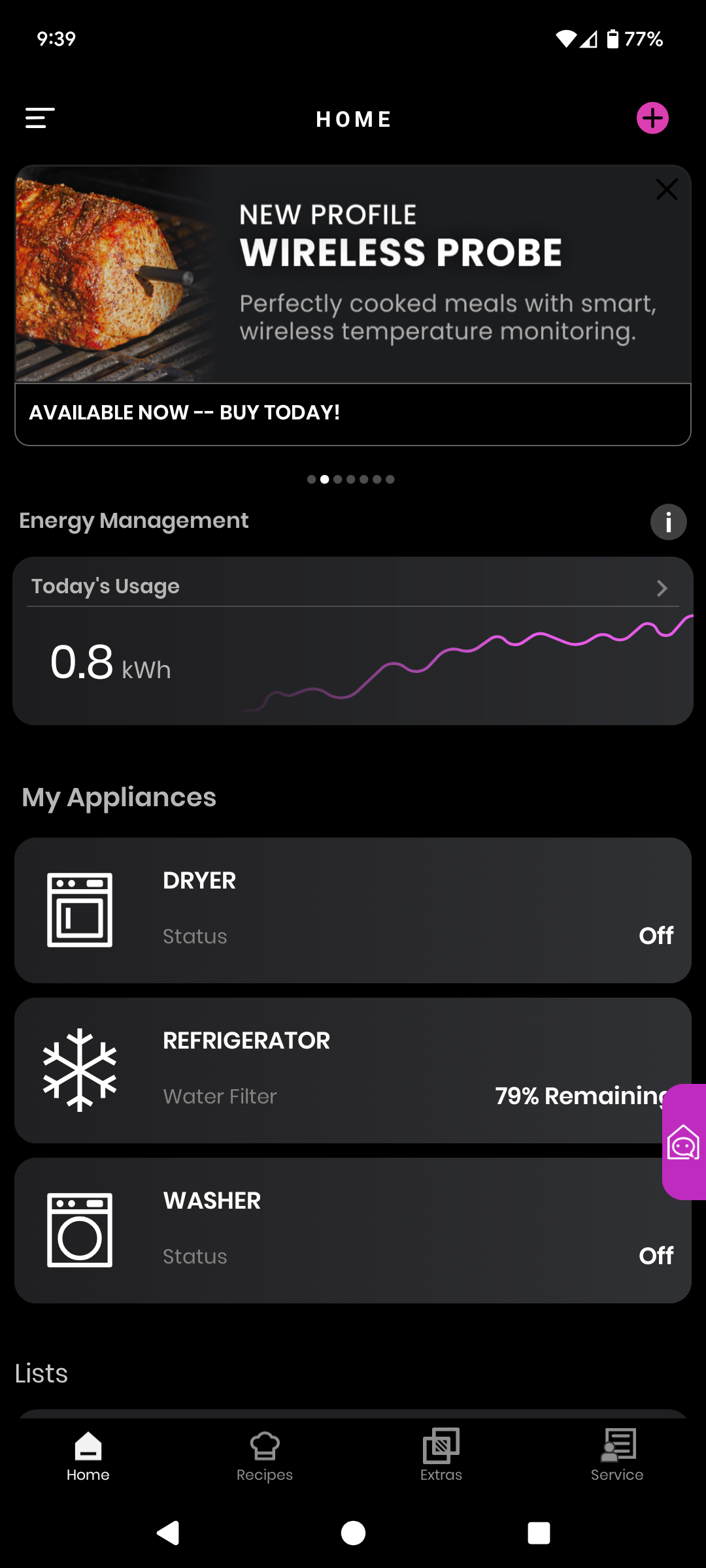Switch to the Recipes tab
This screenshot has height=1568, width=706.
(x=265, y=1456)
